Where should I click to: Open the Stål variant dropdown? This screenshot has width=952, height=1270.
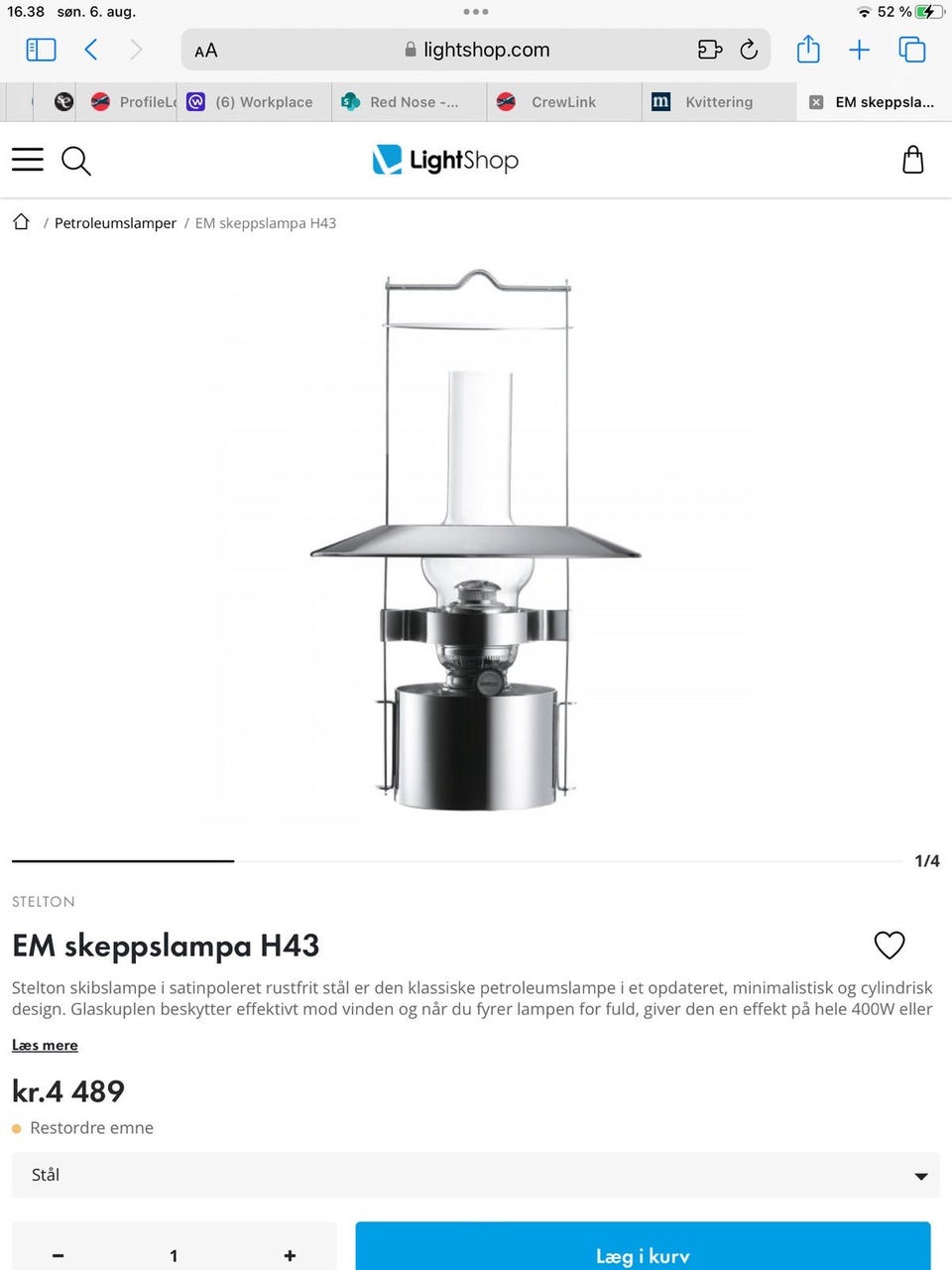point(476,1175)
